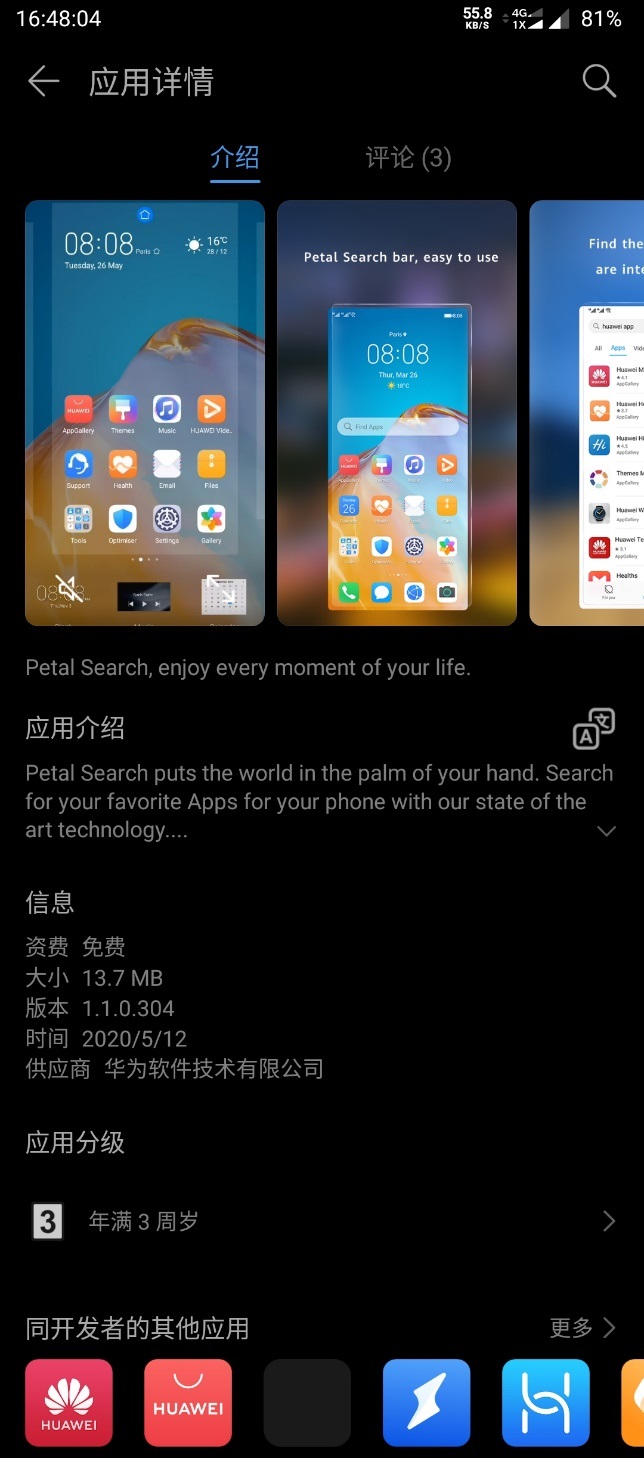Screen dimensions: 644x1458
Task: Open the black square app icon
Action: [x=307, y=1402]
